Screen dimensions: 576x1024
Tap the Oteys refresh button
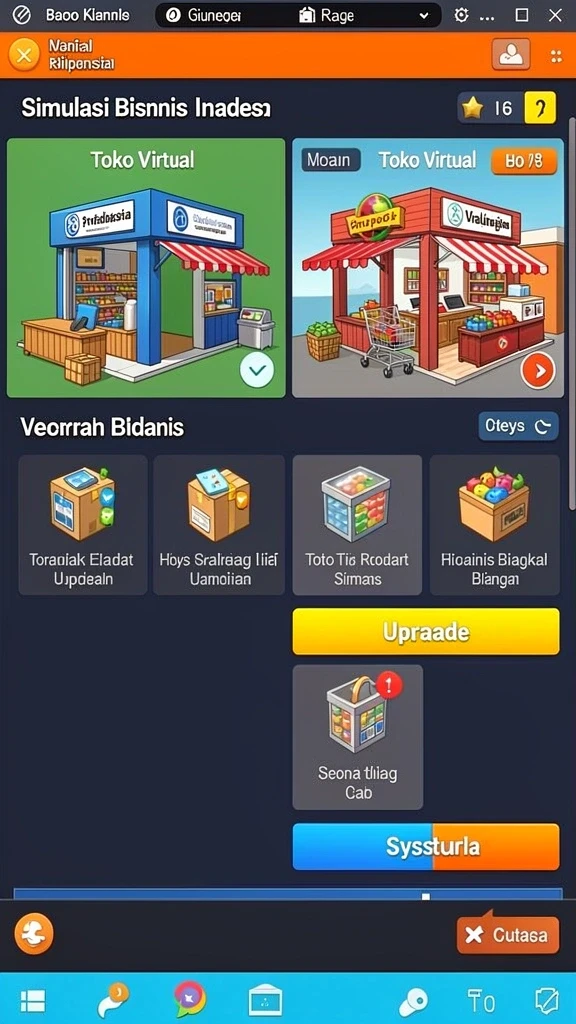519,426
